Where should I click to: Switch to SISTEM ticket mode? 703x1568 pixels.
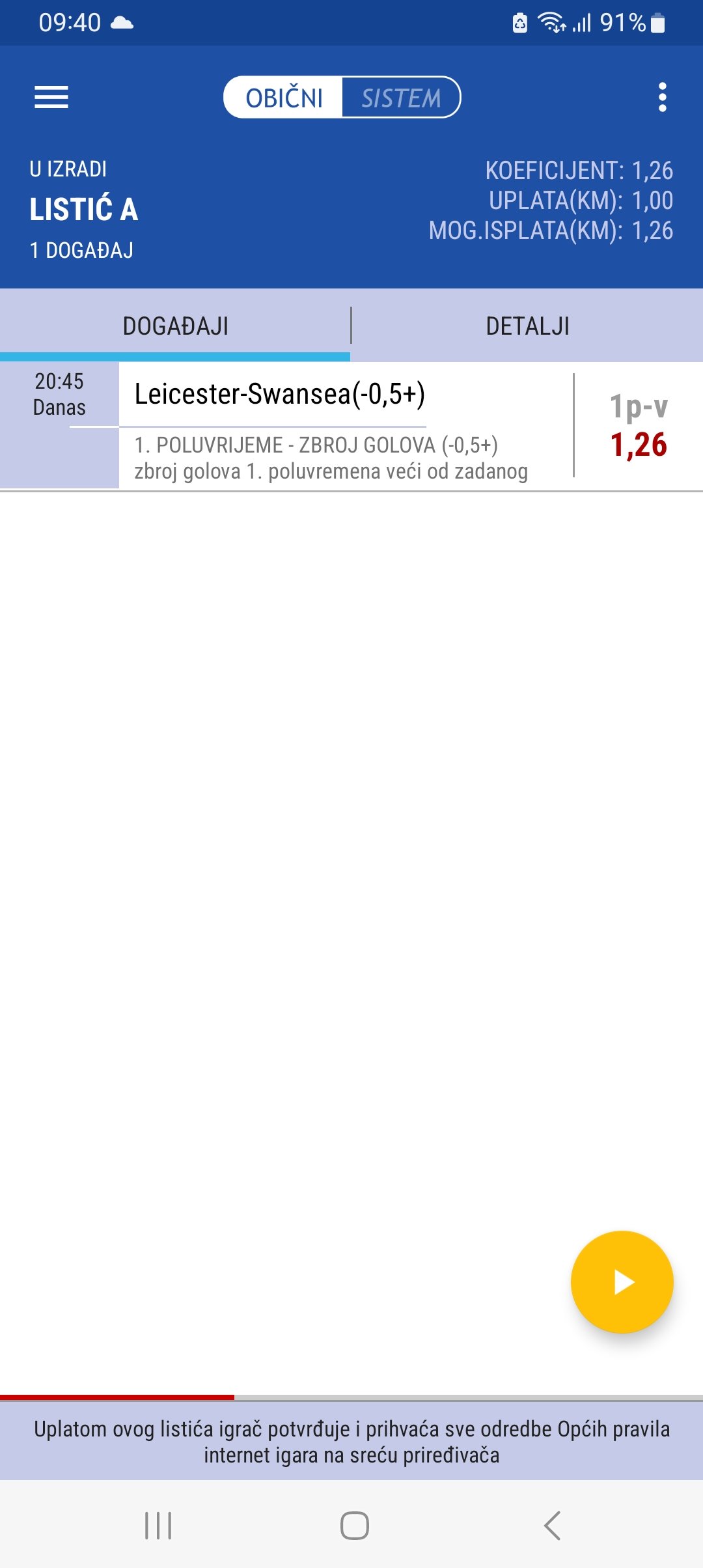click(401, 98)
